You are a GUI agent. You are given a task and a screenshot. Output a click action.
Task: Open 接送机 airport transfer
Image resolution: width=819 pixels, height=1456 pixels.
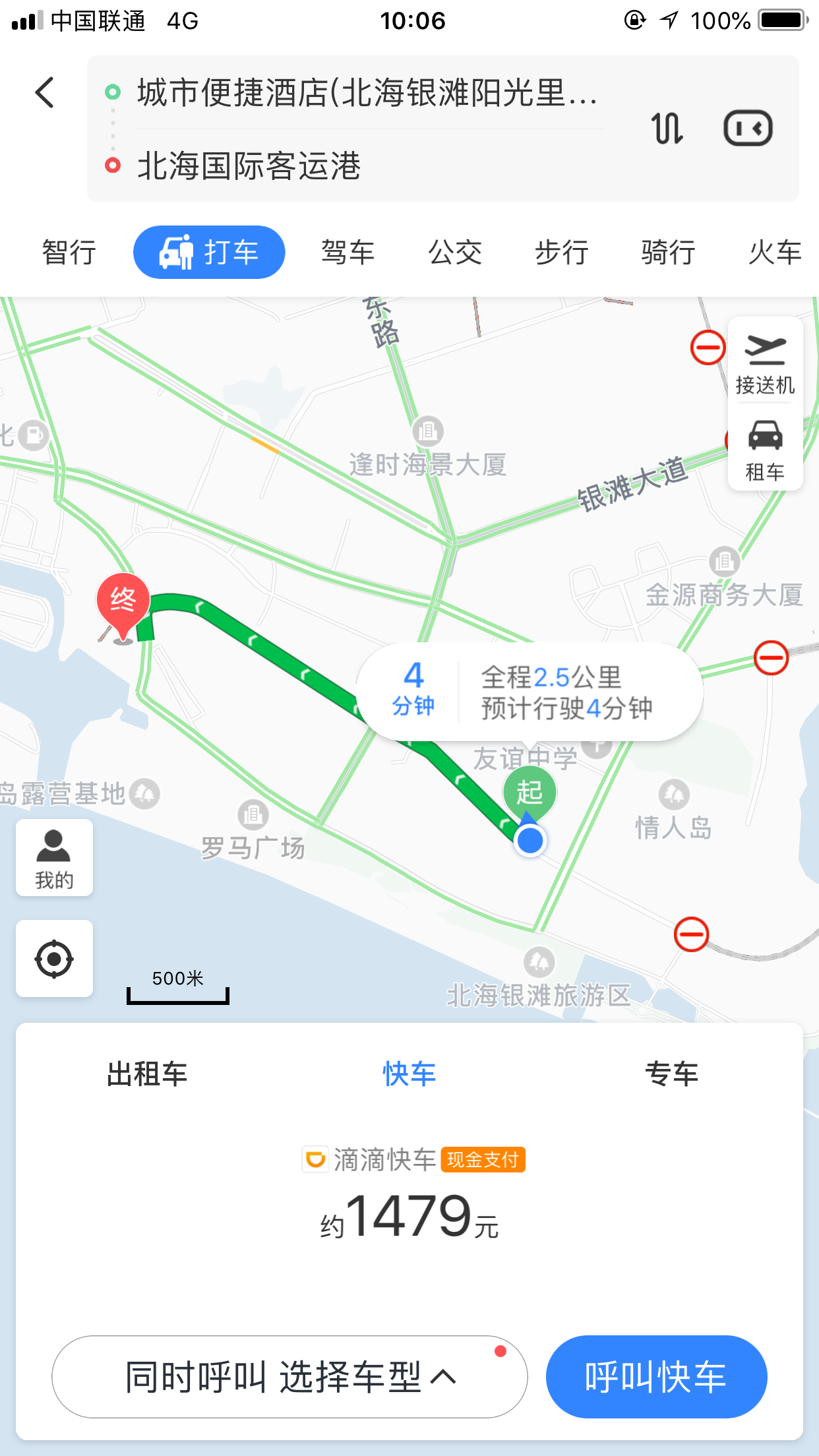(x=765, y=364)
